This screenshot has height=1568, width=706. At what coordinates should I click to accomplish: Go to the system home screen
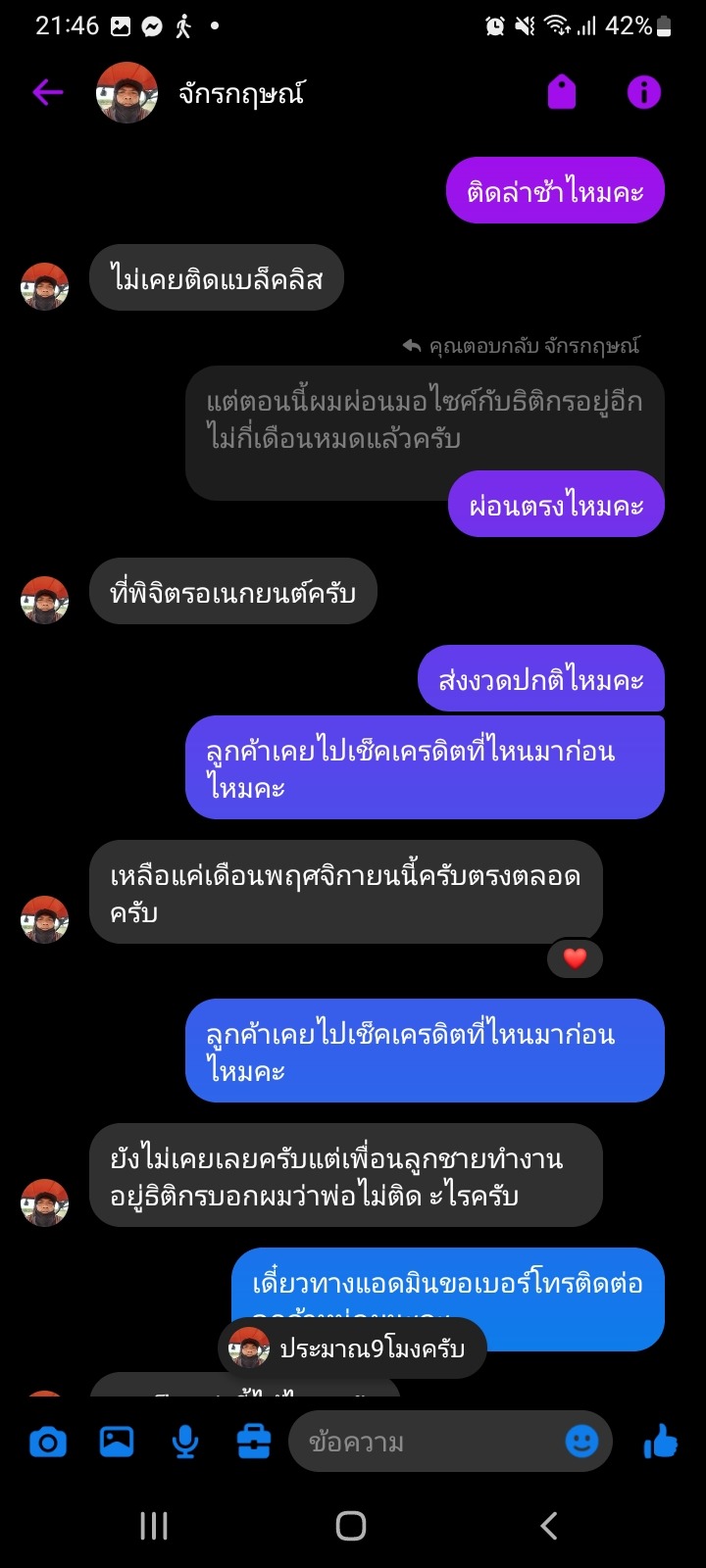[351, 1525]
